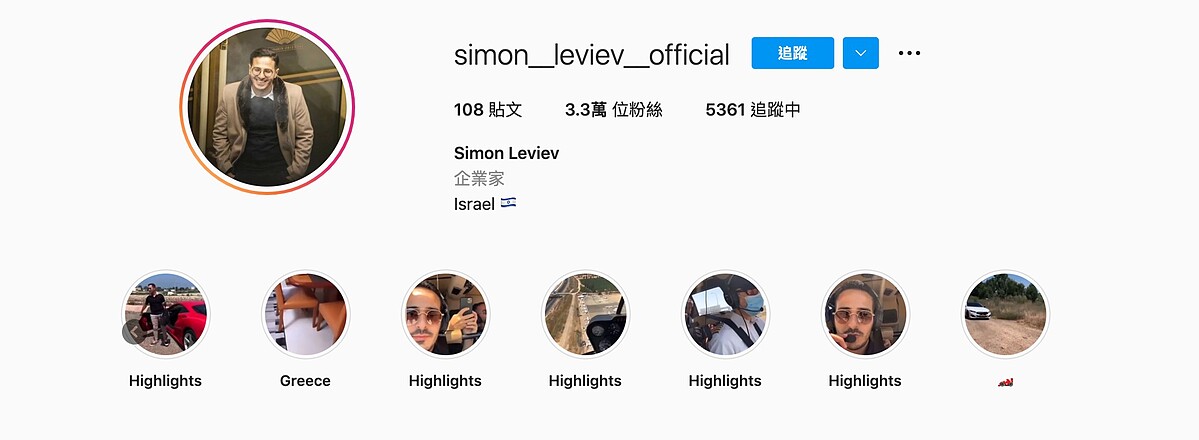View Simon Leviev's profile picture story
This screenshot has width=1199, height=440.
(x=266, y=107)
